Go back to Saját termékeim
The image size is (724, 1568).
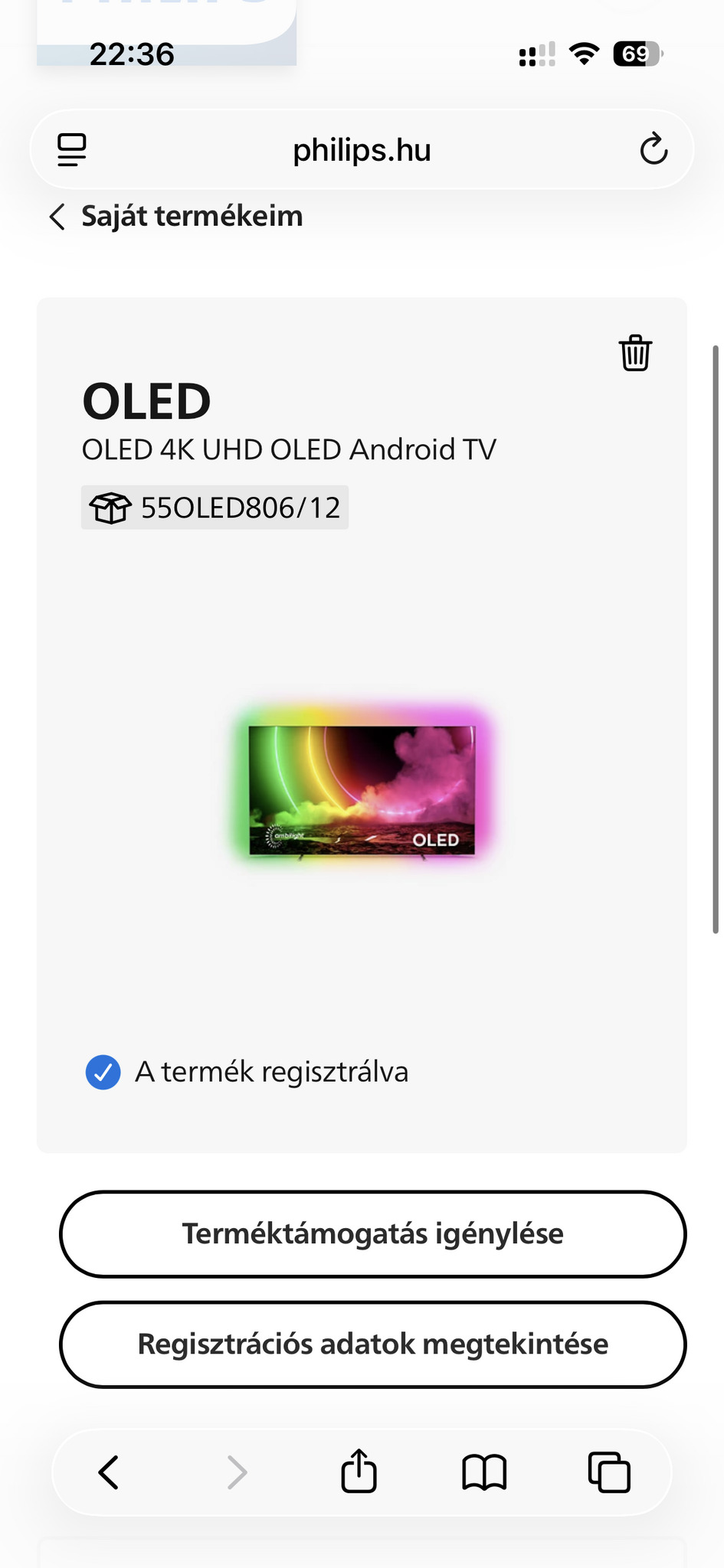coord(177,217)
